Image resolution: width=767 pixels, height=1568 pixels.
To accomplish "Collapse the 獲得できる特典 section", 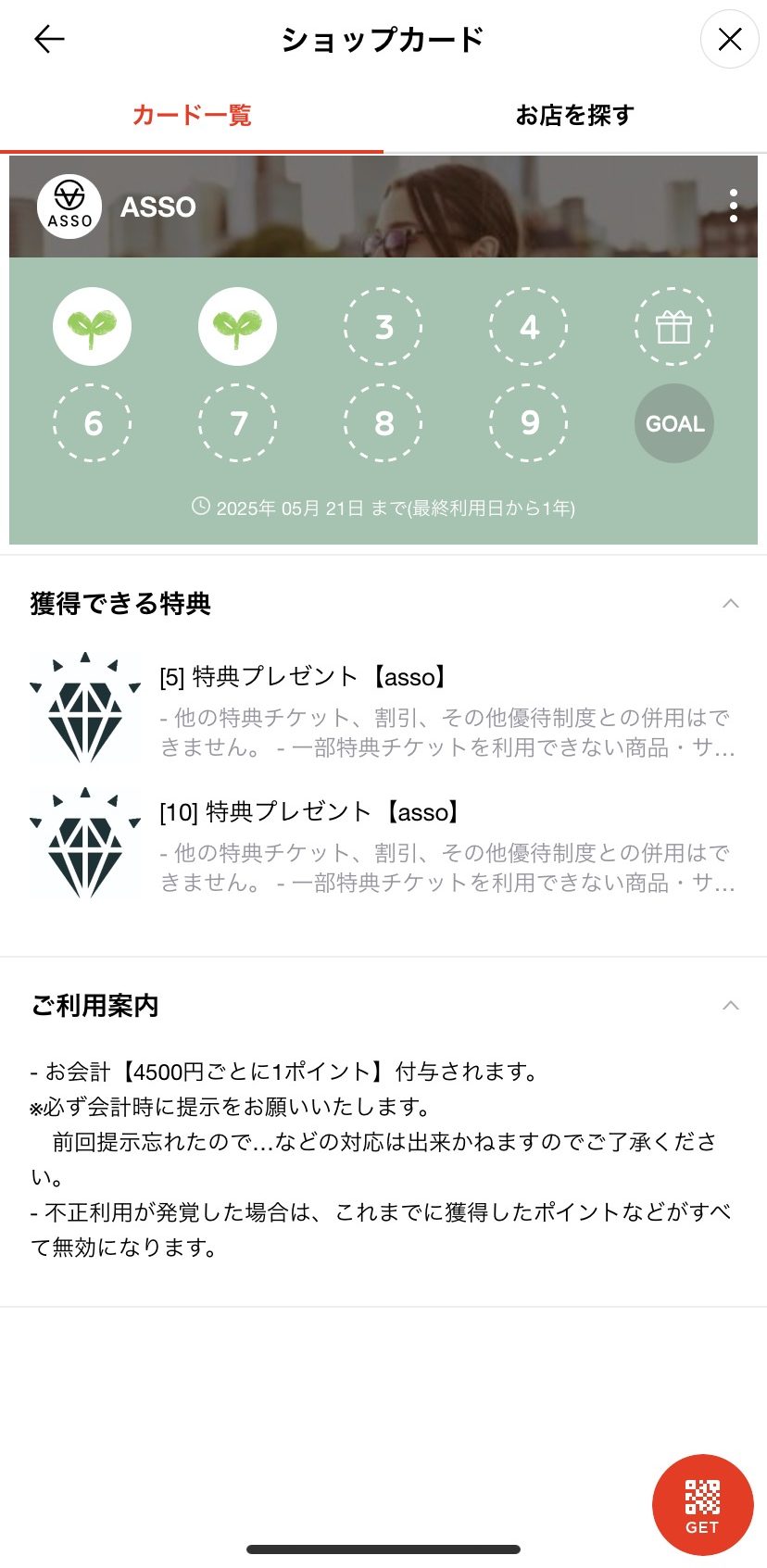I will click(730, 604).
